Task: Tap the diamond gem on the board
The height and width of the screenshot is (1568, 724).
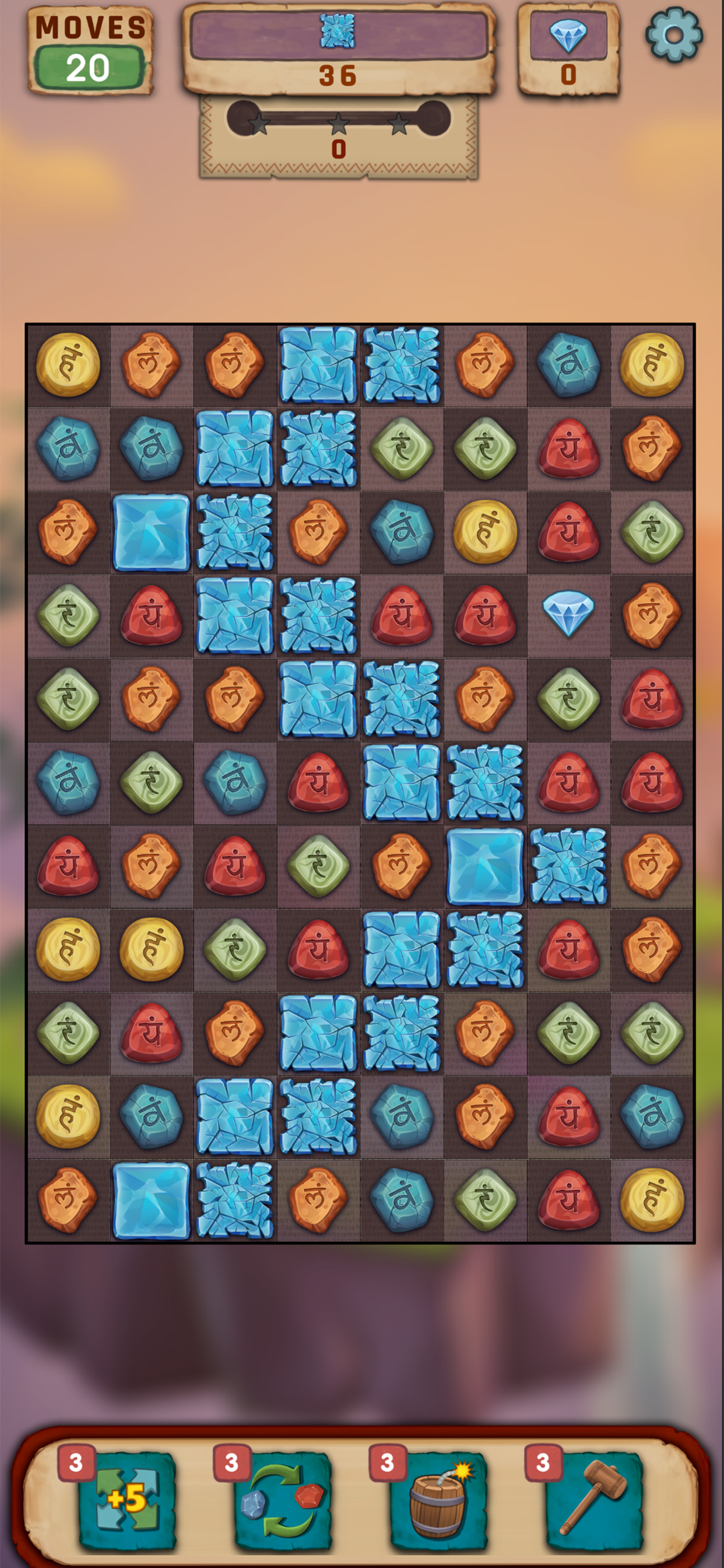Action: pyautogui.click(x=568, y=614)
